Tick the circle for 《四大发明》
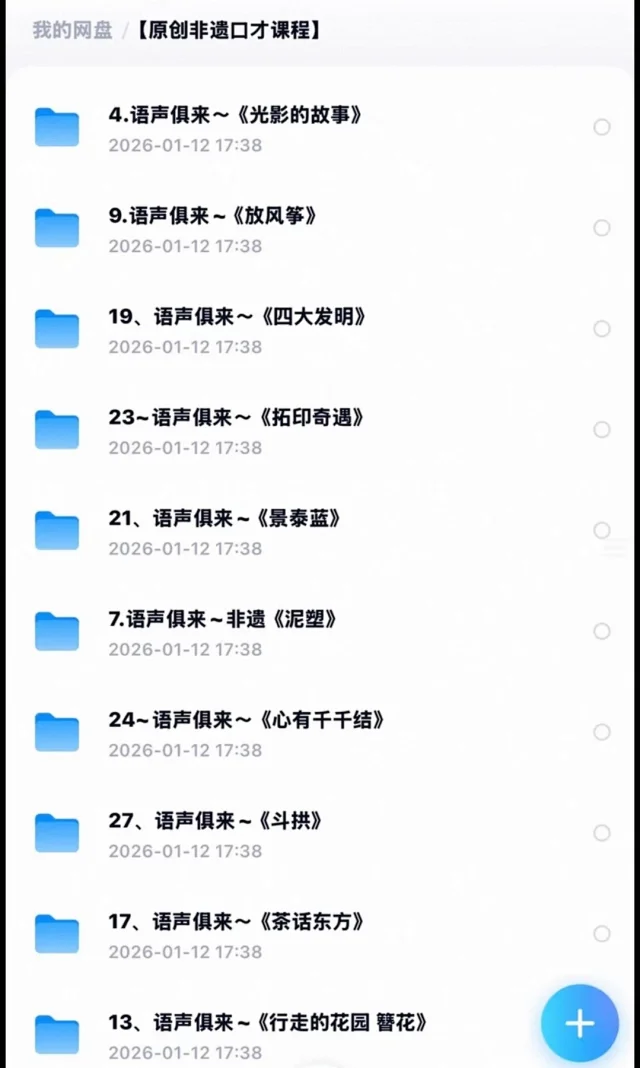The image size is (640, 1068). (602, 329)
